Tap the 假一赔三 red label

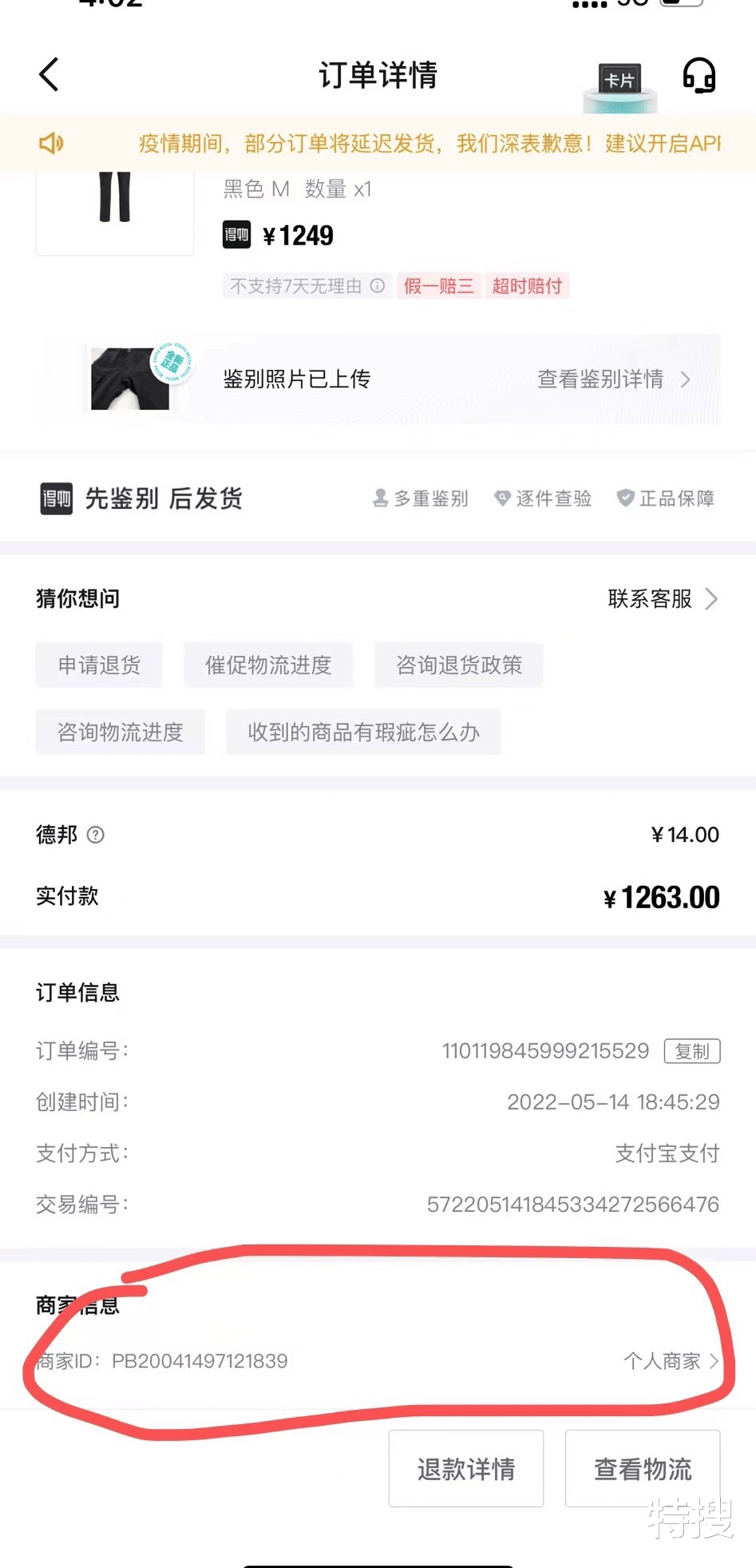(x=438, y=285)
